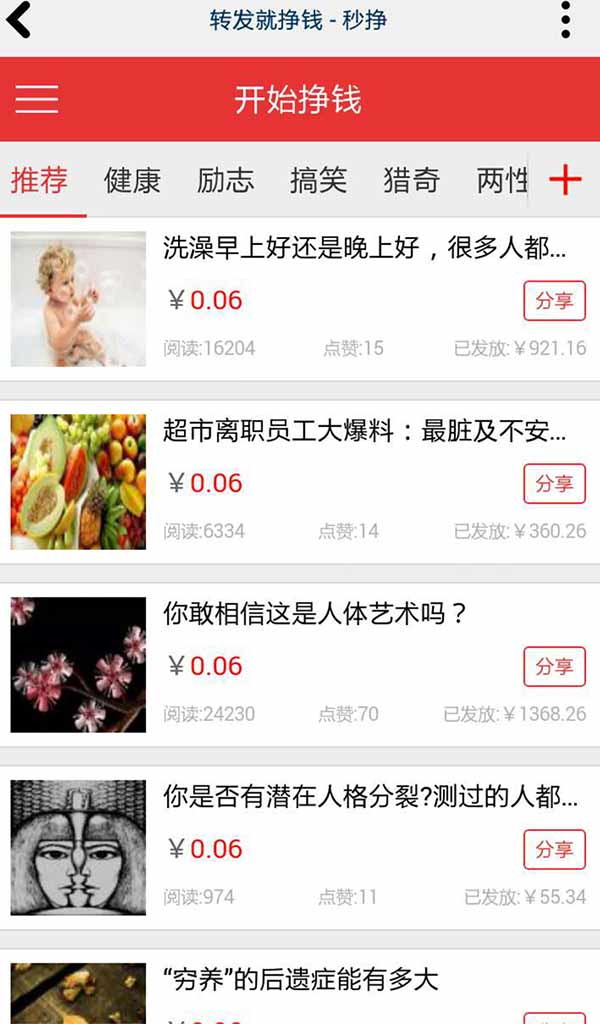
Task: Switch to the 推荐 tab
Action: tap(40, 180)
